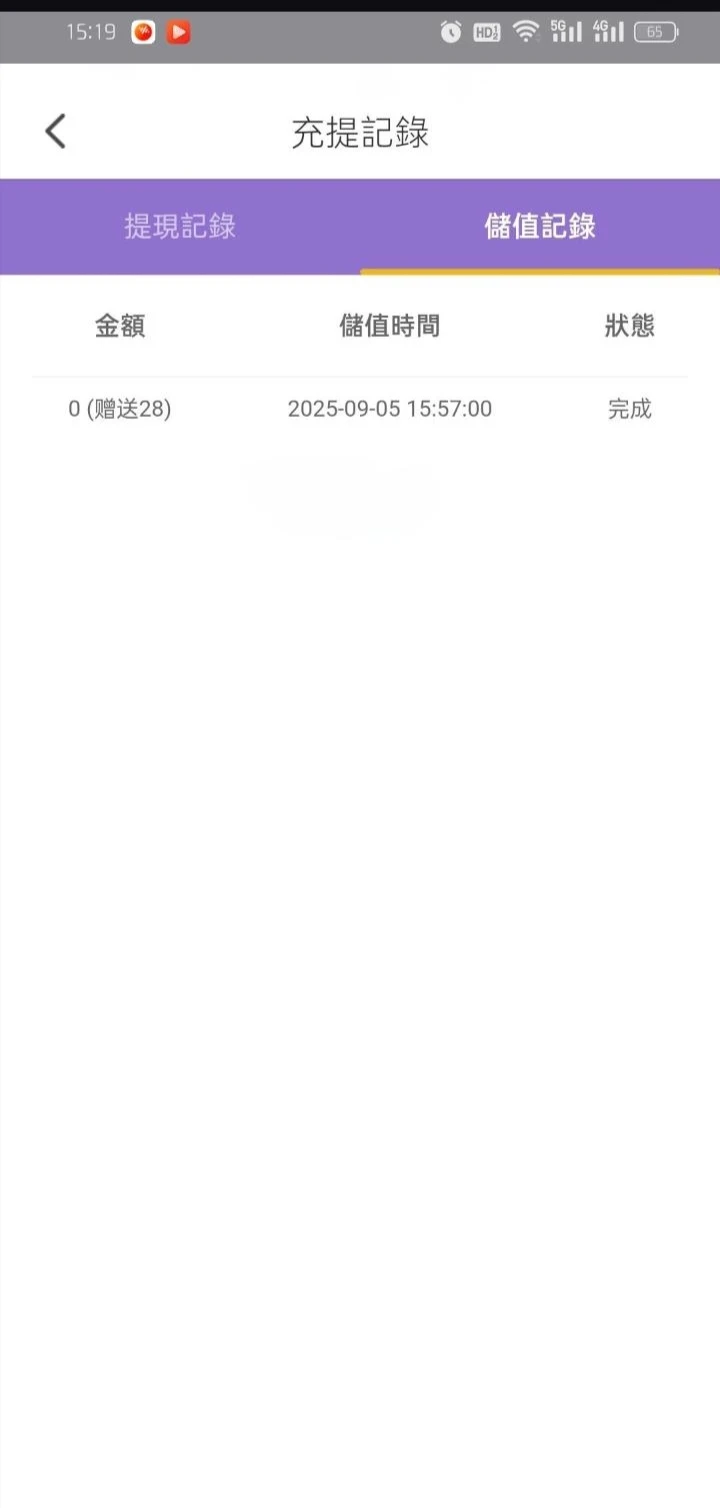
Task: Tap the red play notification icon
Action: click(178, 32)
